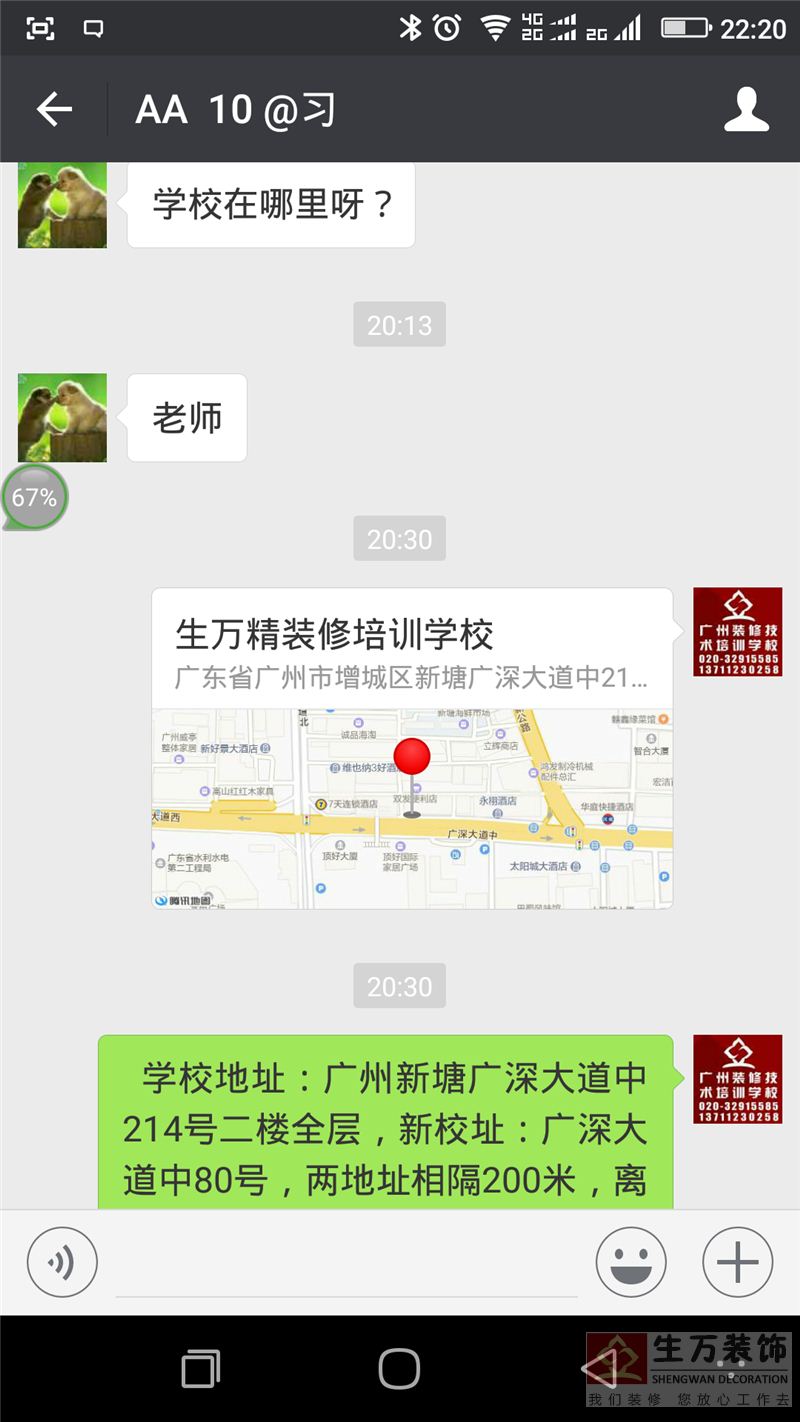Open the recent apps view
Image resolution: width=800 pixels, height=1422 pixels.
click(201, 1368)
